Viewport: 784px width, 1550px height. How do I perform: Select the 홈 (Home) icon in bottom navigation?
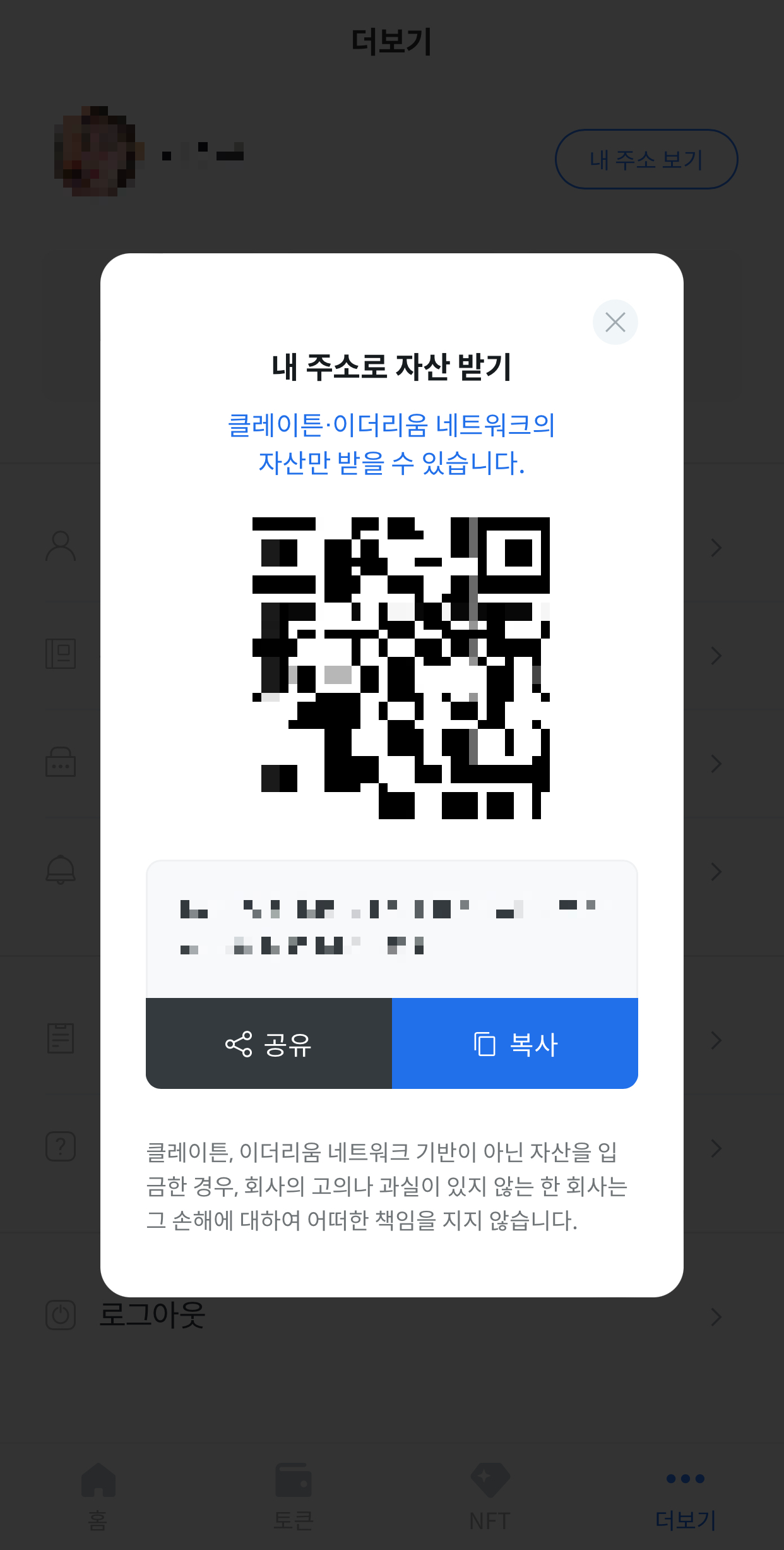pos(98,1477)
